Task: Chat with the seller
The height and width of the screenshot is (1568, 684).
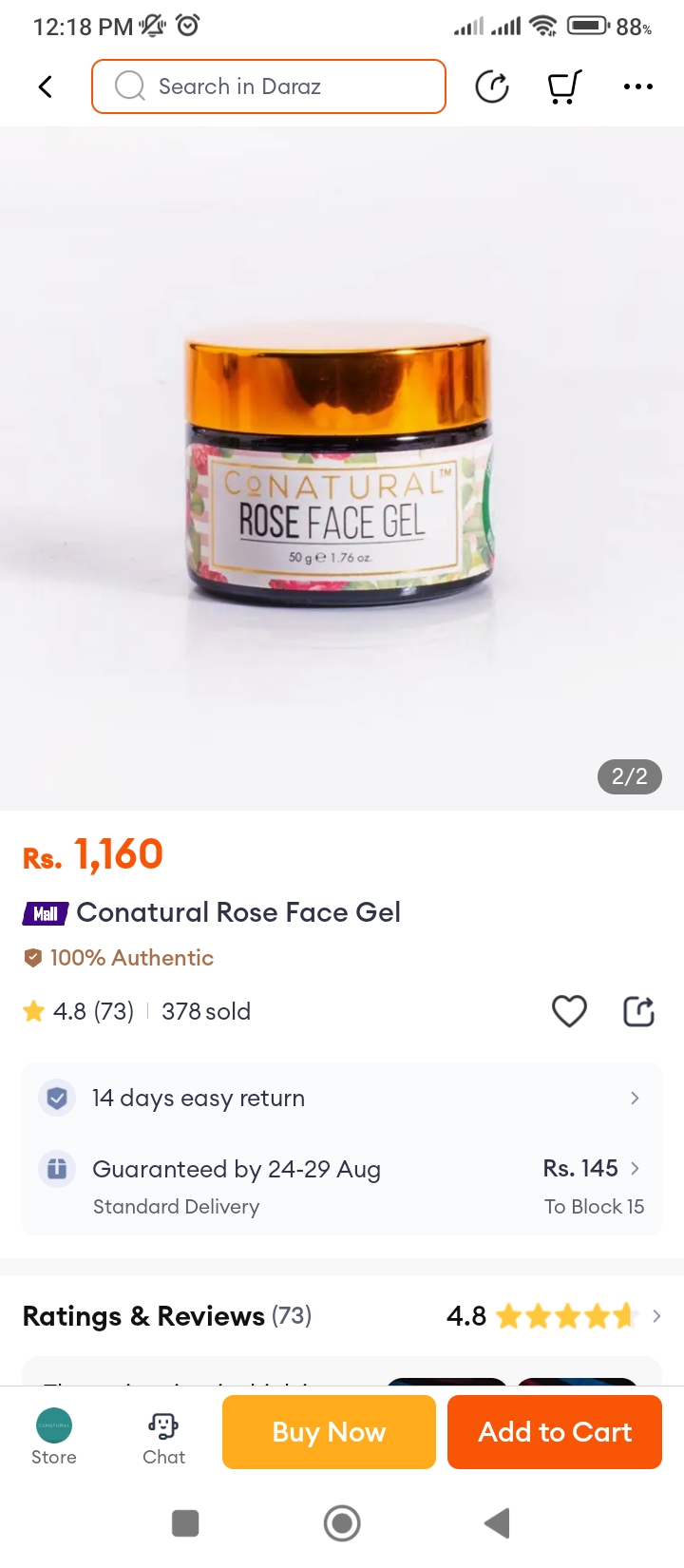Action: (163, 1434)
